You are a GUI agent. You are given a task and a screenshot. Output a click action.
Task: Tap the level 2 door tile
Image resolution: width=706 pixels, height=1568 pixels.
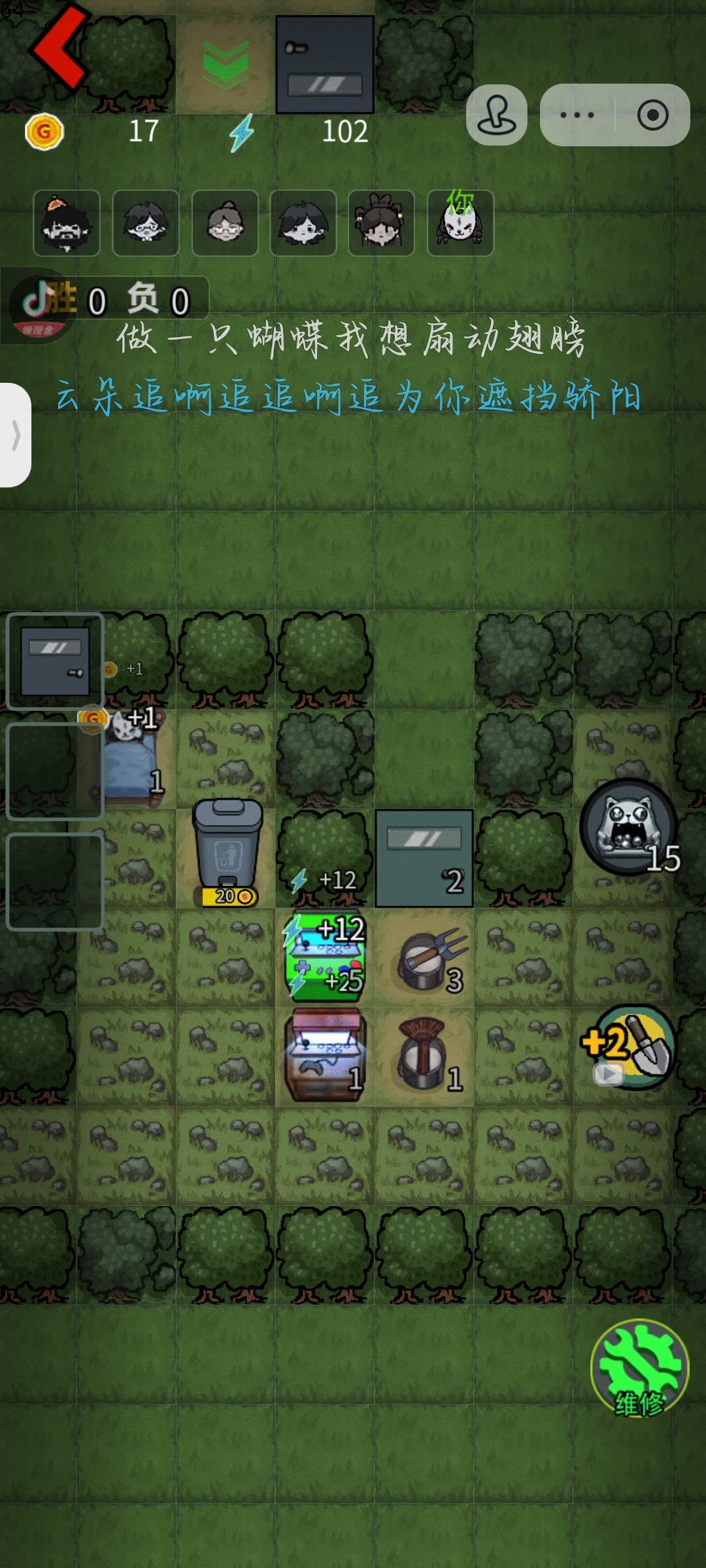424,858
